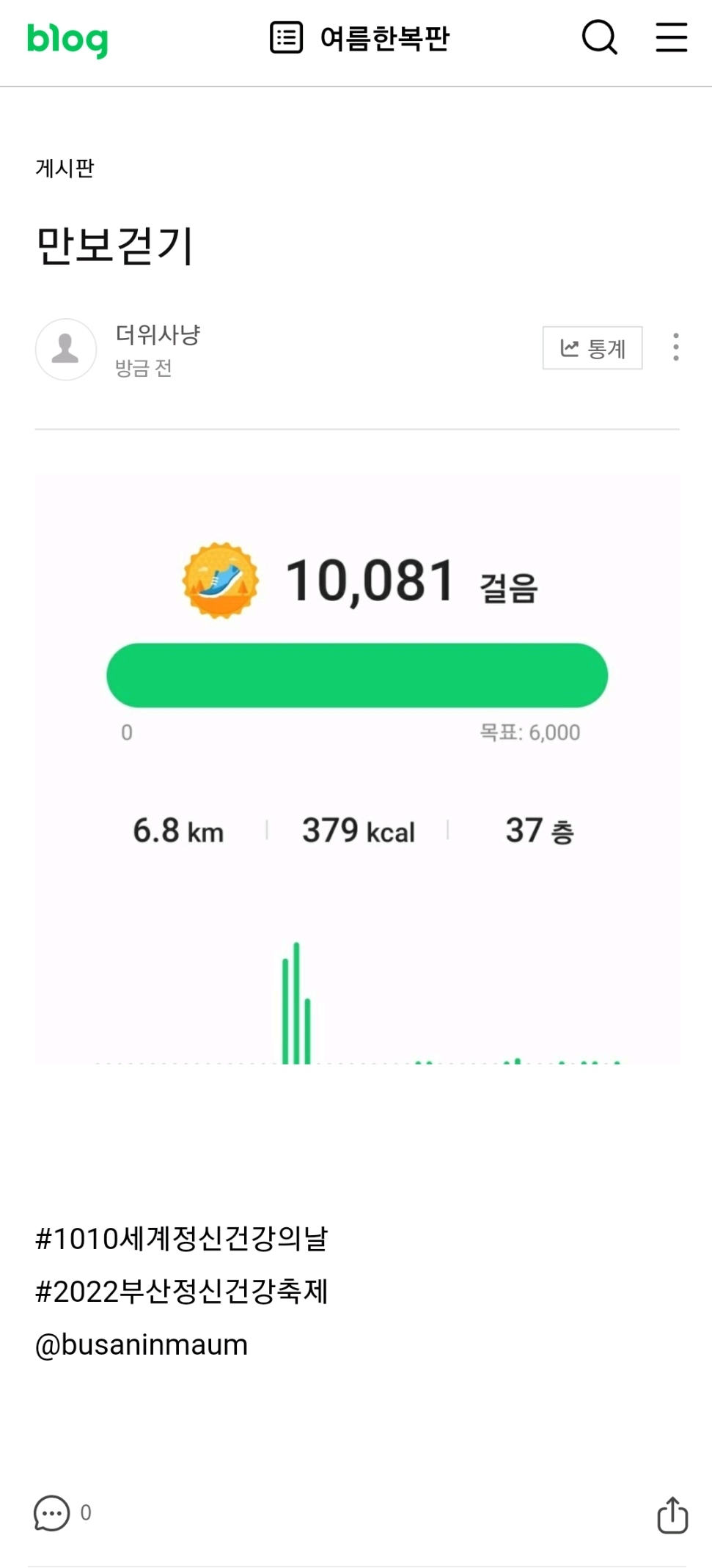Open the hamburger menu

point(671,37)
